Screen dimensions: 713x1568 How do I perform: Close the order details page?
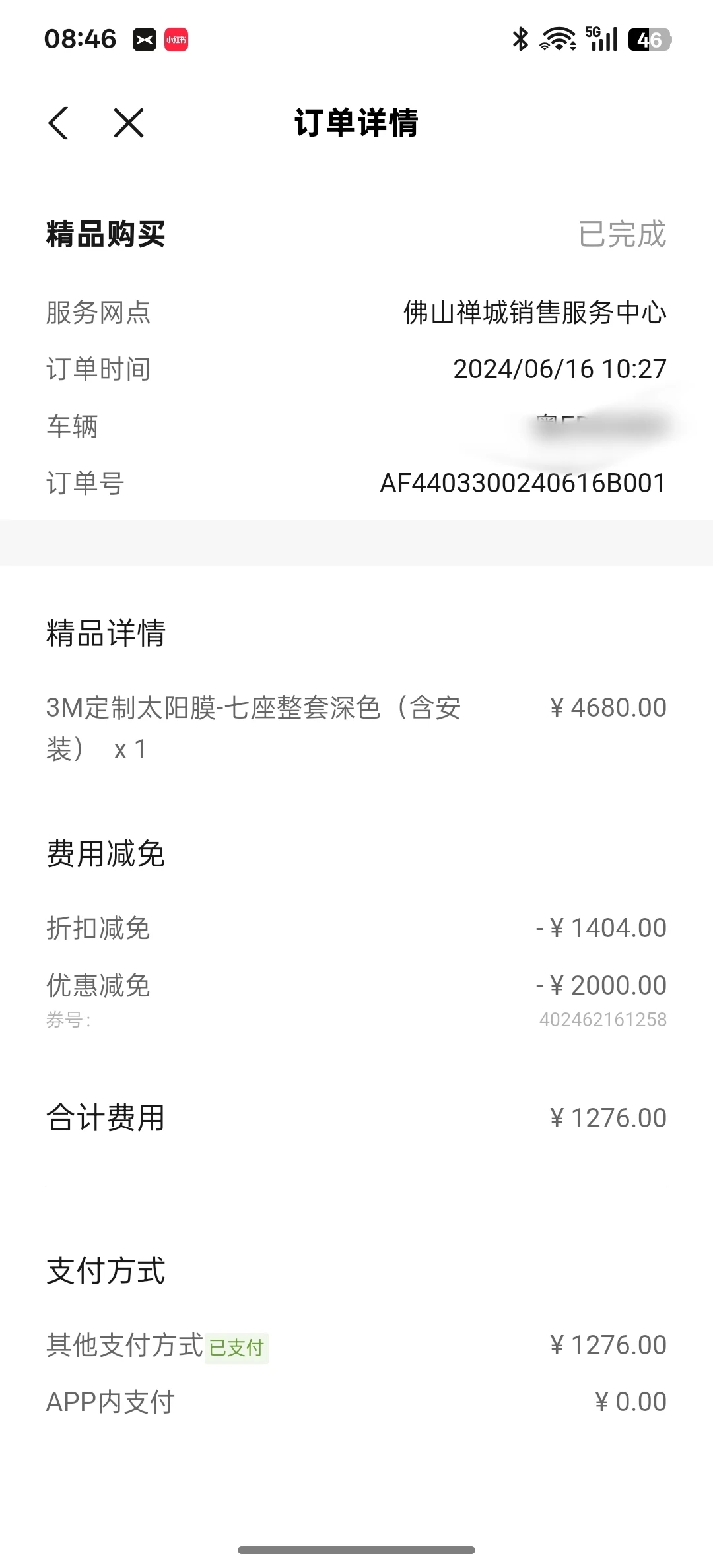tap(129, 123)
